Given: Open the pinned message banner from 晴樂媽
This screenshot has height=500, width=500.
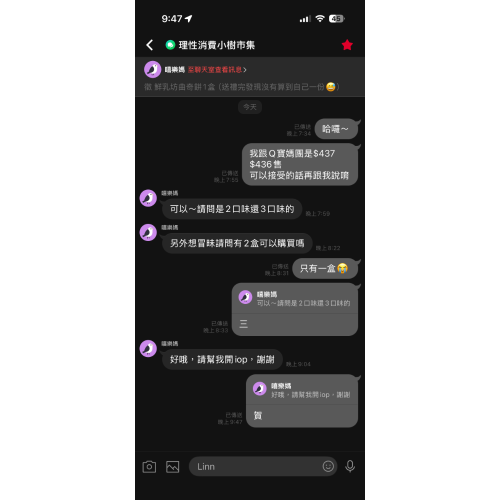Looking at the screenshot, I should click(250, 77).
